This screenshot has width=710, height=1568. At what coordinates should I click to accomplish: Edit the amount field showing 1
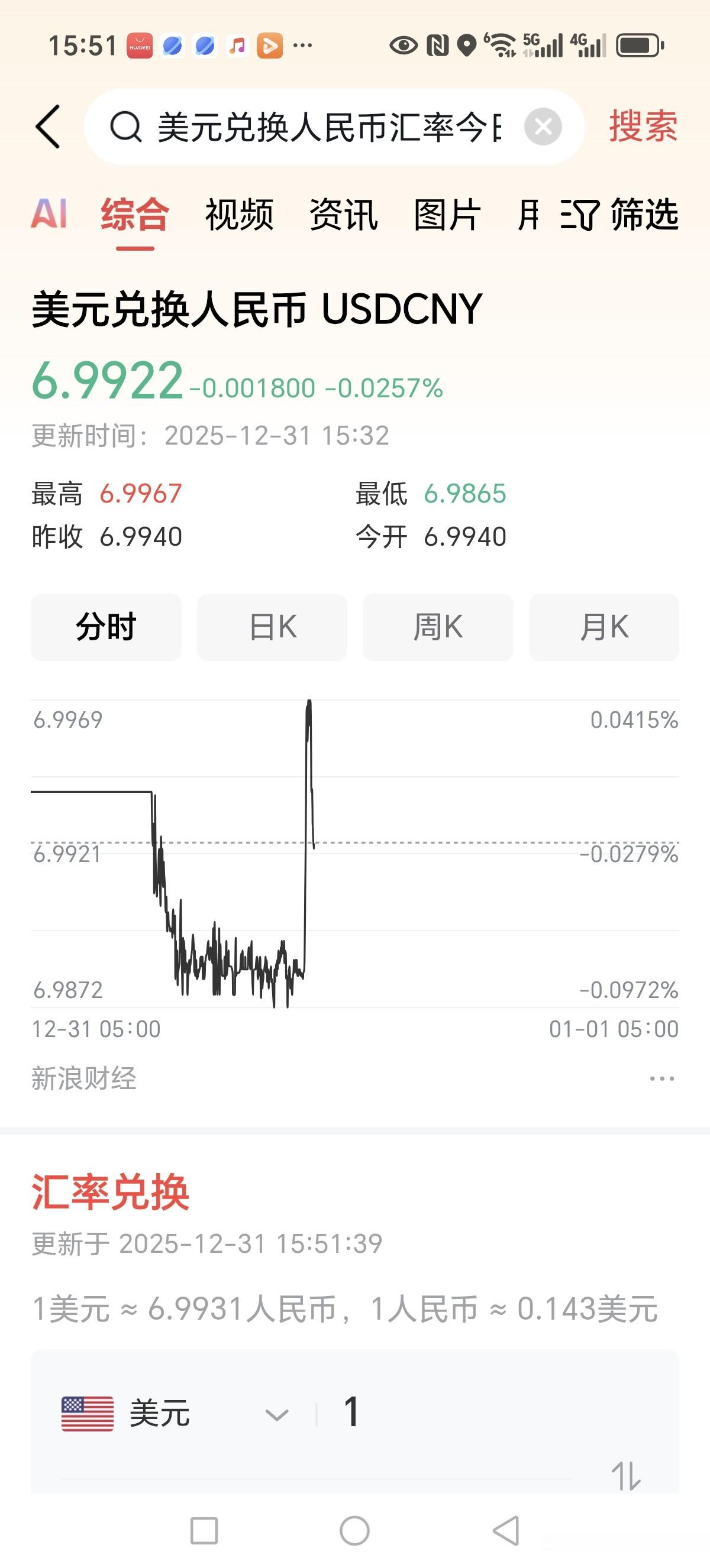(451, 1412)
